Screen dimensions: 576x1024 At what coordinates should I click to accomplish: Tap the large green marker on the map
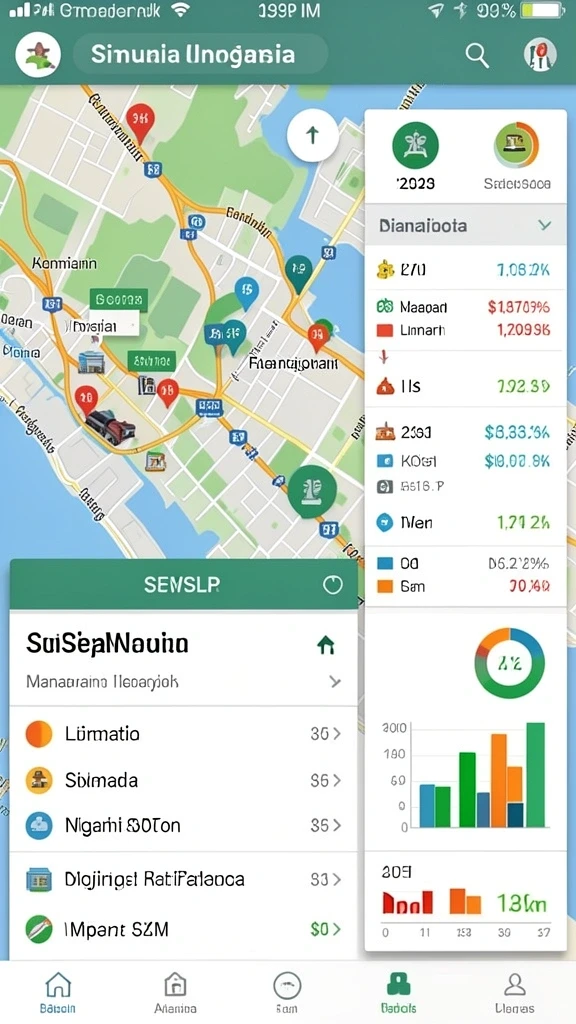tap(312, 491)
